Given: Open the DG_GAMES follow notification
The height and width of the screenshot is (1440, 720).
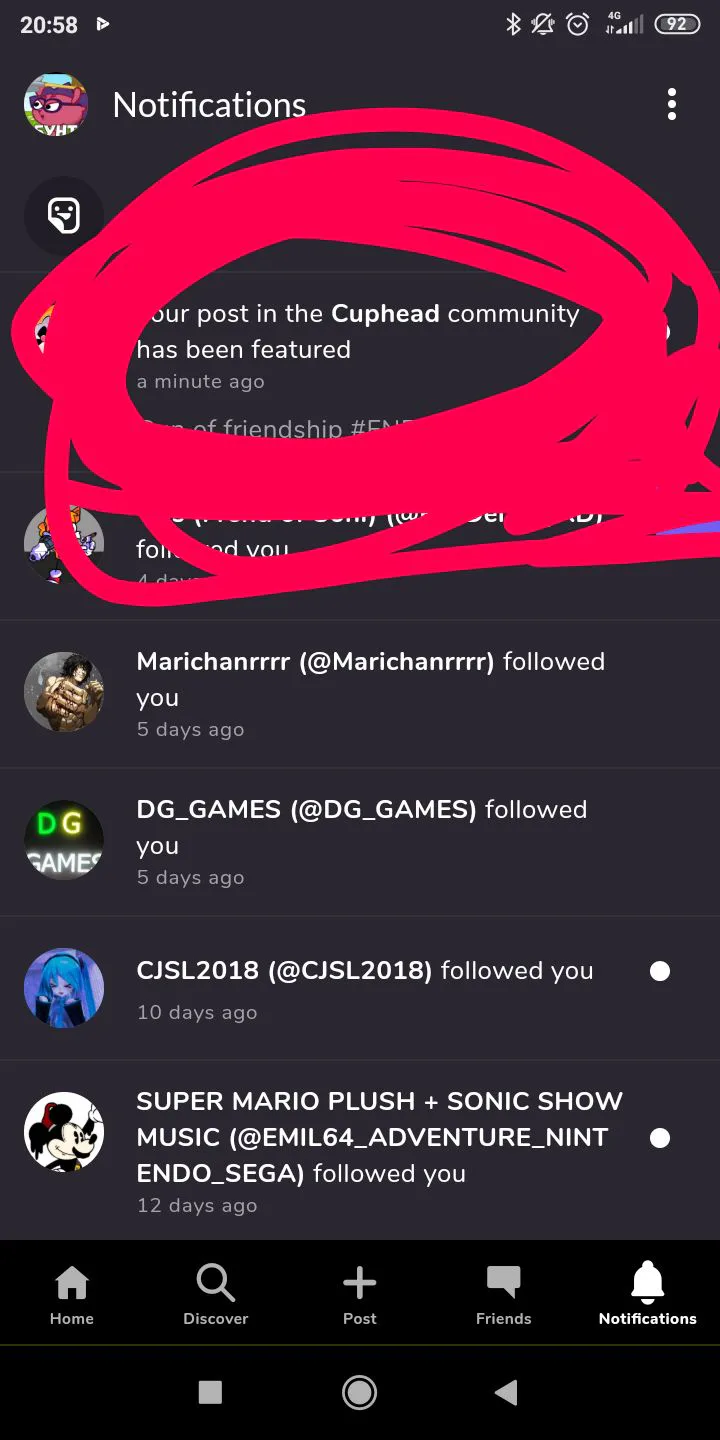Looking at the screenshot, I should tap(360, 842).
